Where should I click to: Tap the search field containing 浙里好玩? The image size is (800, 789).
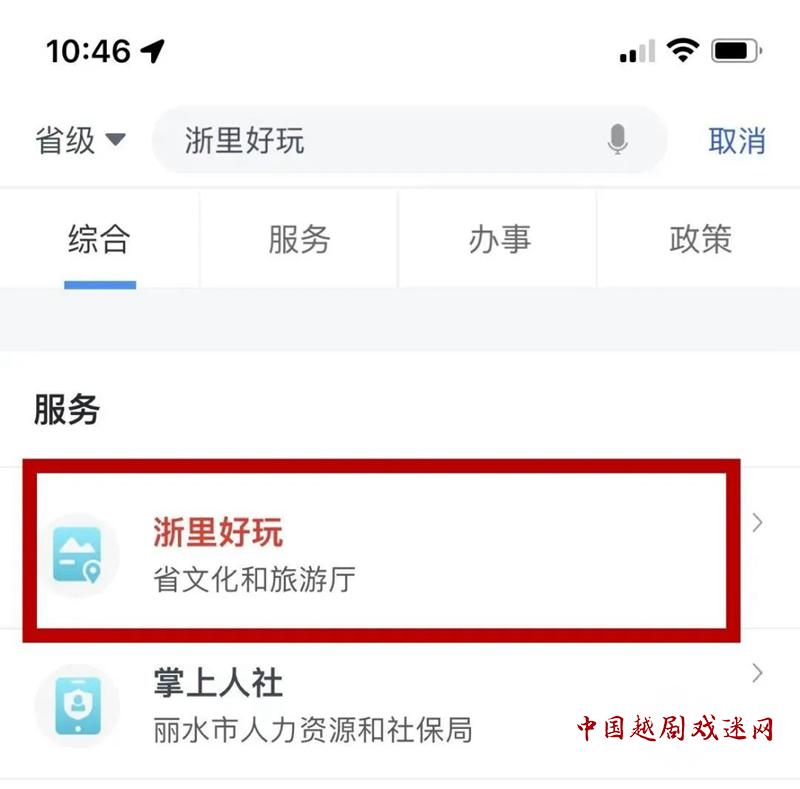click(x=380, y=140)
